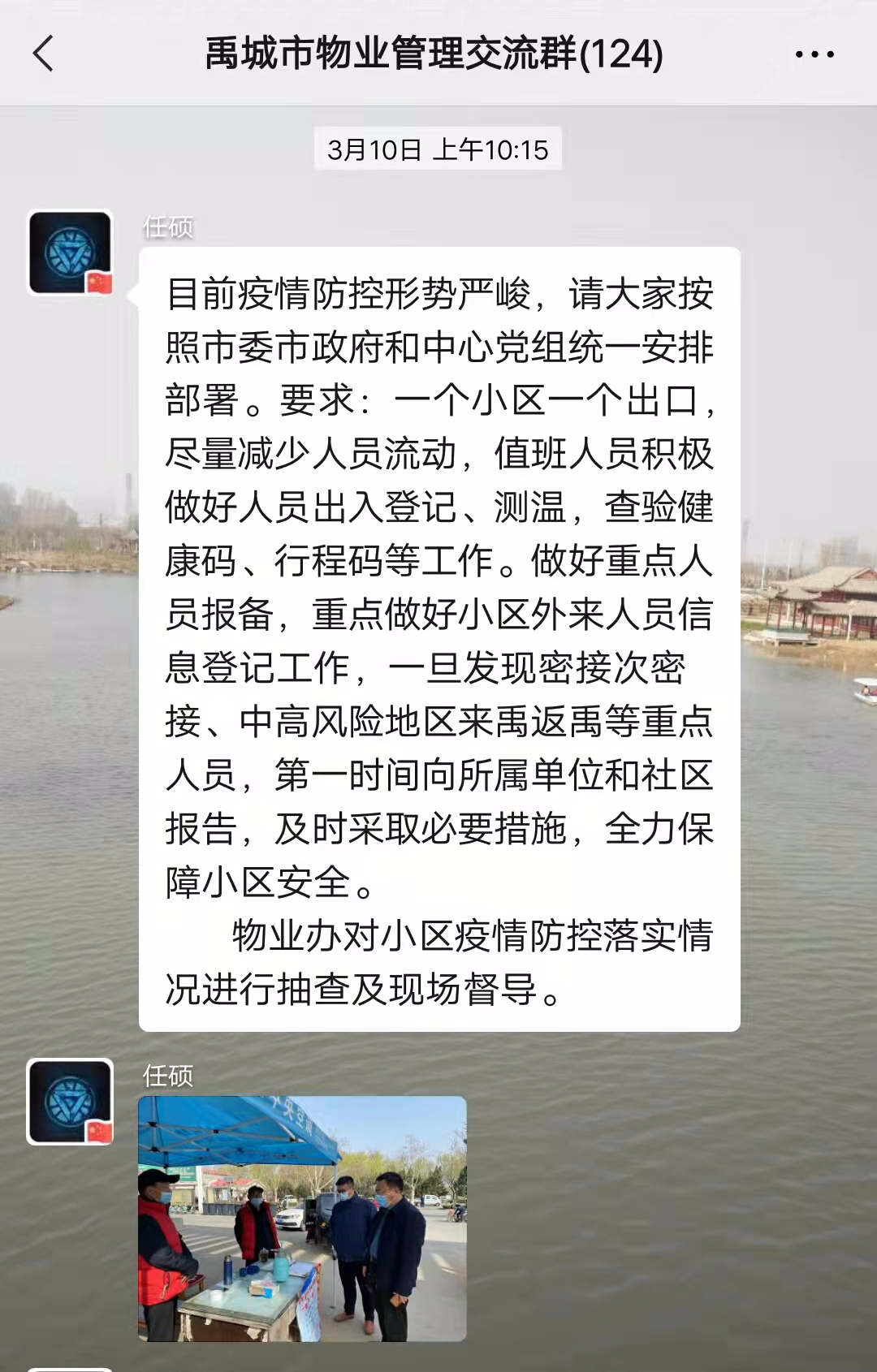Tap 任硕's avatar beside the photo message
Image resolution: width=877 pixels, height=1372 pixels.
(x=70, y=1101)
